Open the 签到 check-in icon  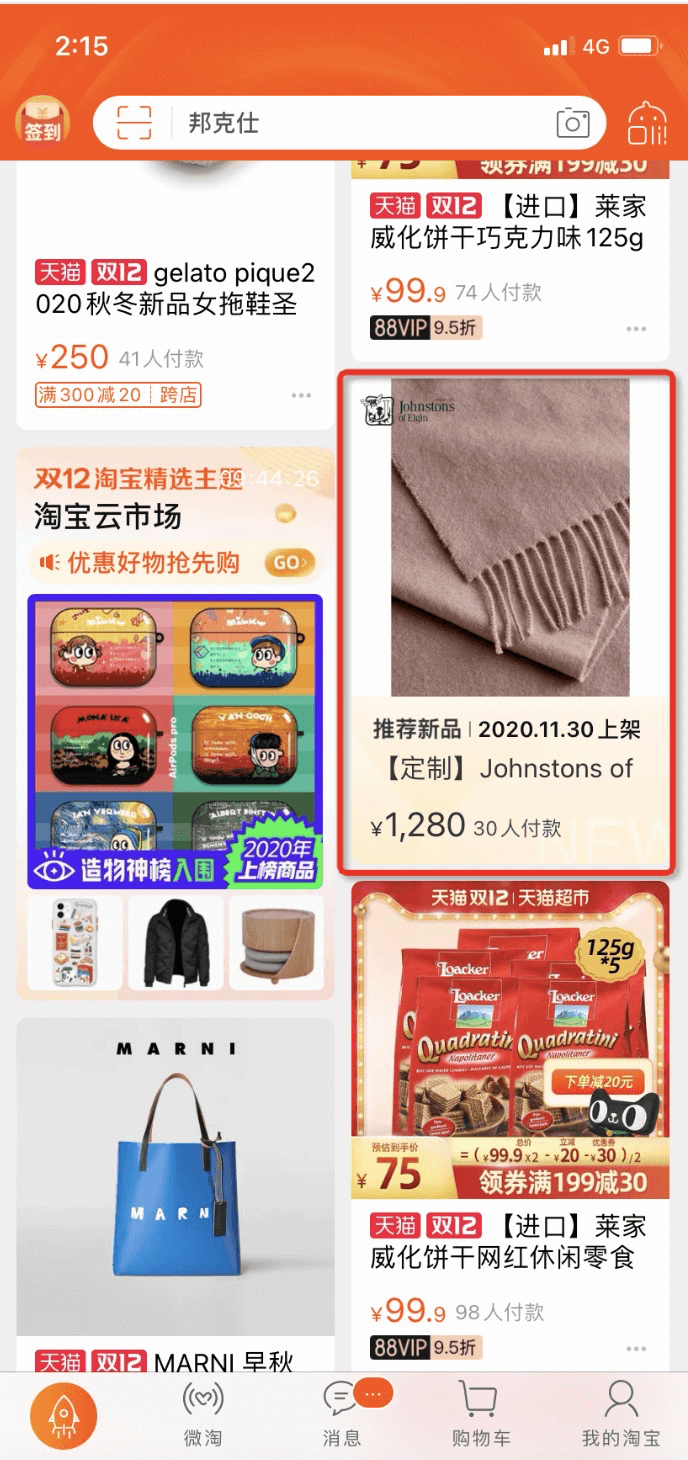pos(42,123)
